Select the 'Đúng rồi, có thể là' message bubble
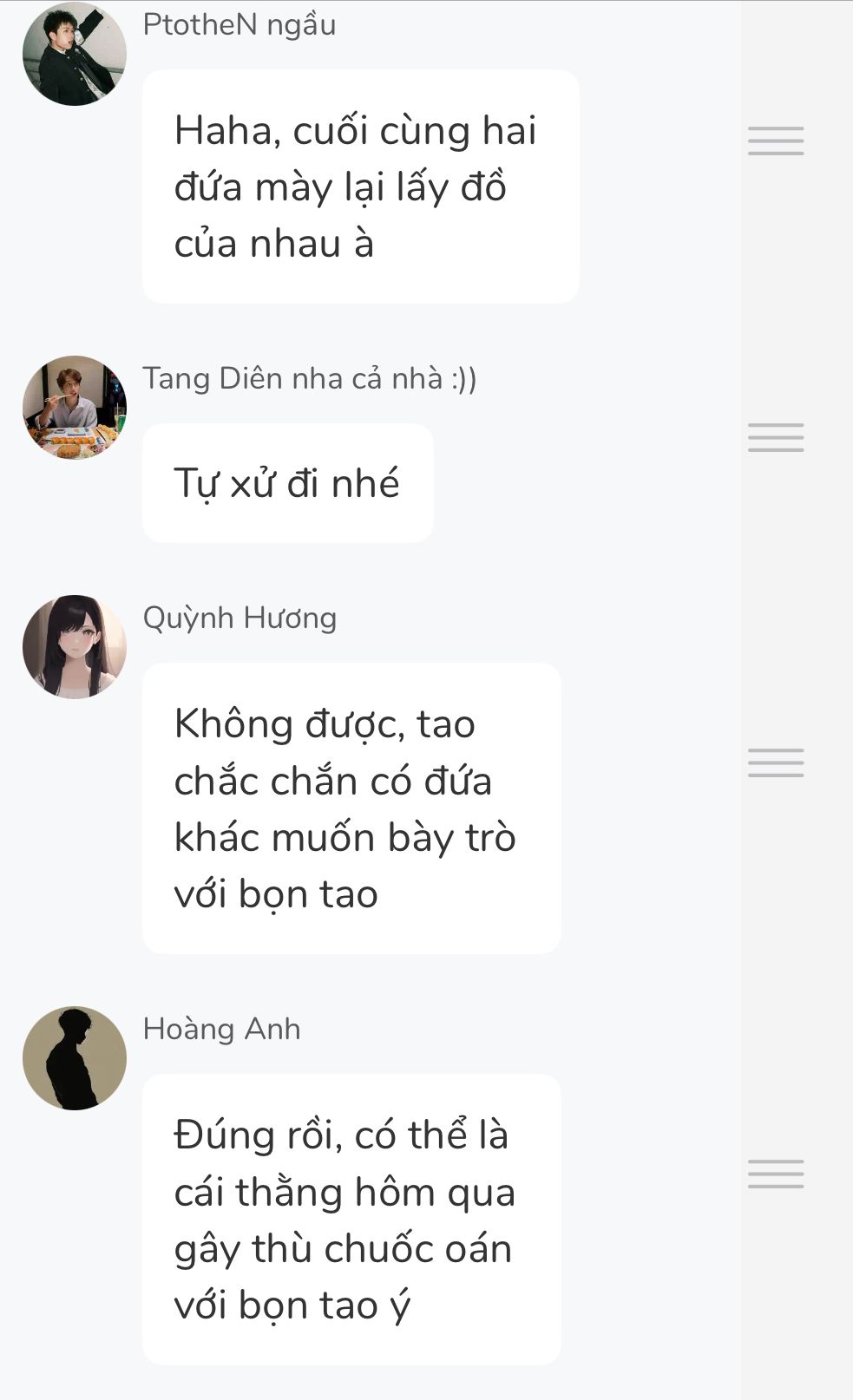853x1400 pixels. tap(351, 1219)
